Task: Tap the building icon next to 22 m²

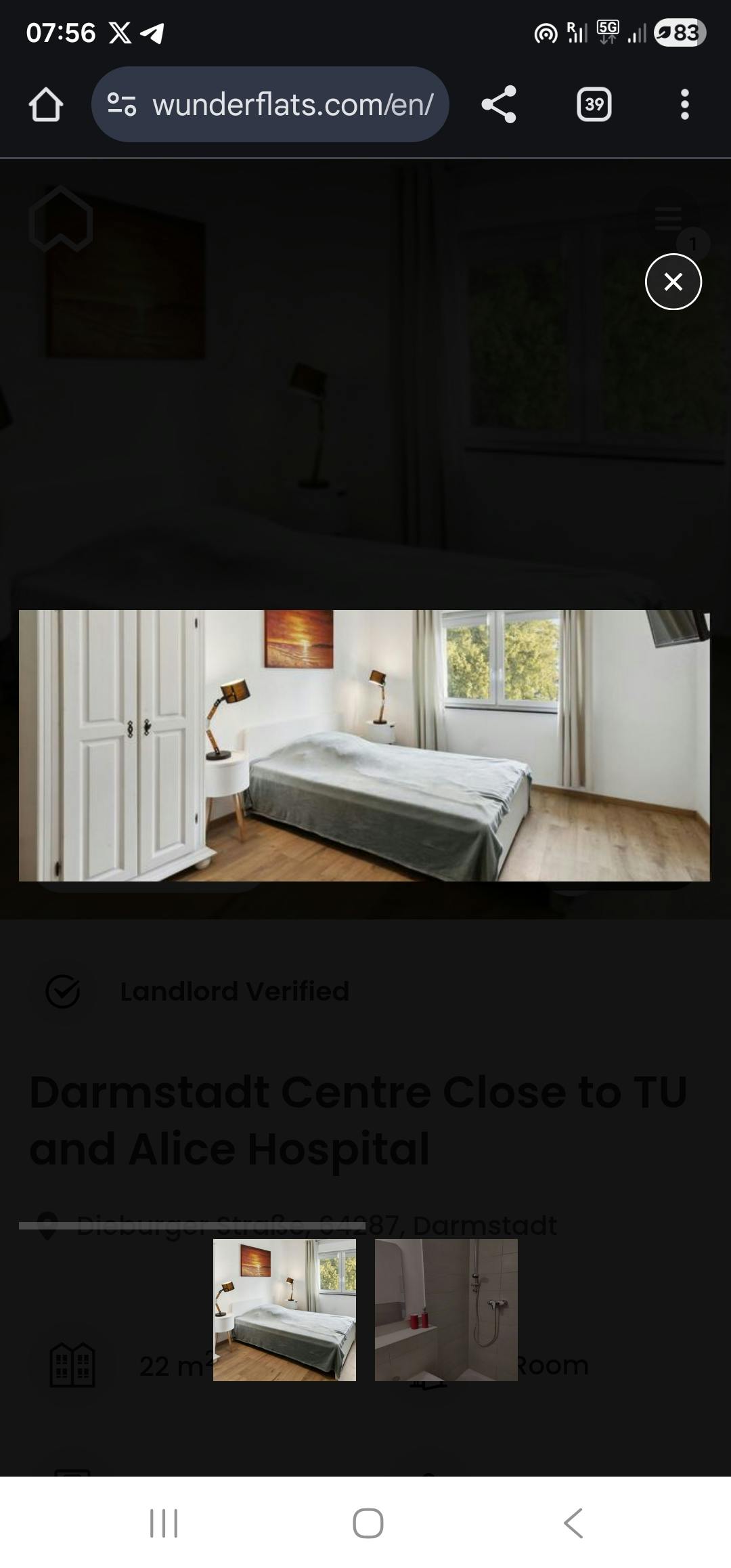Action: click(x=72, y=1364)
